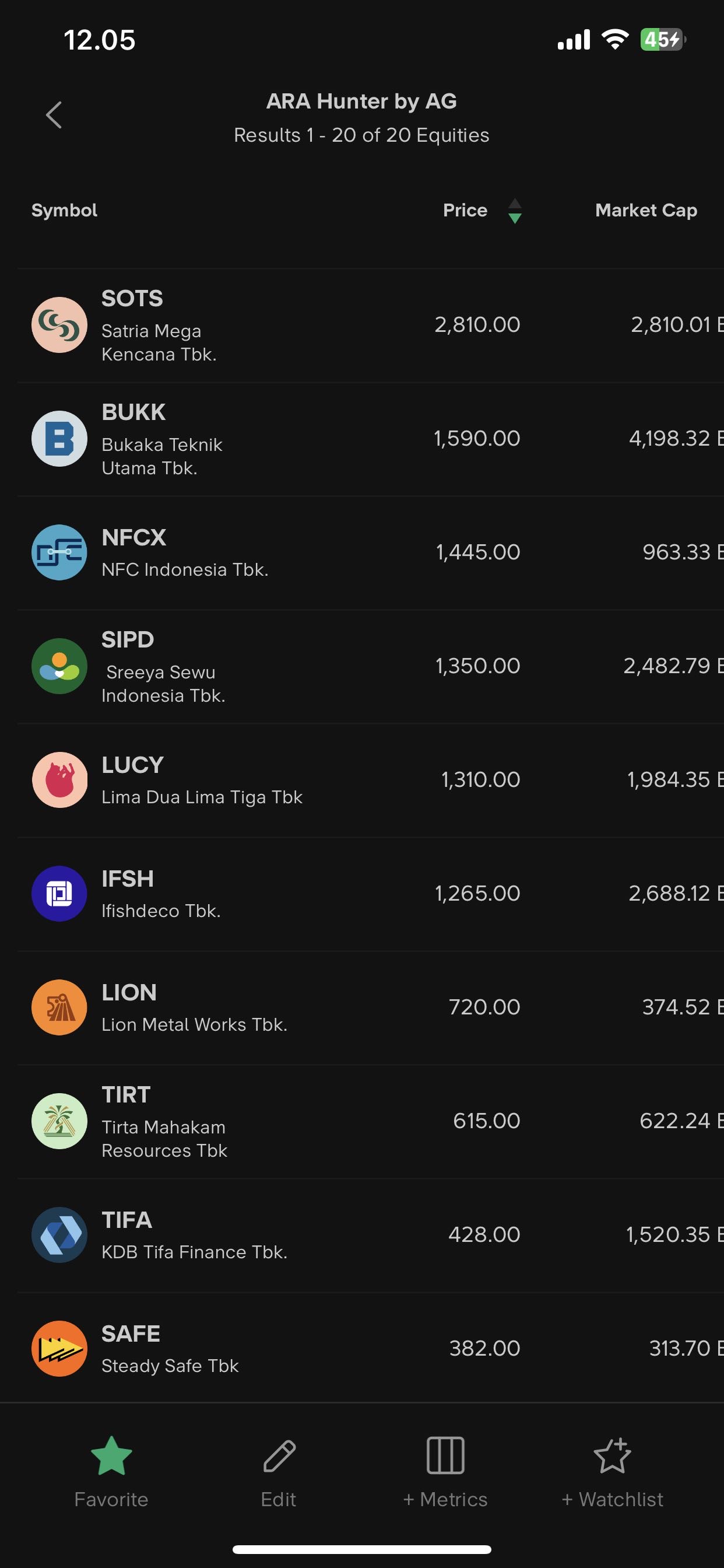Sort the list by Price
This screenshot has width=724, height=1568.
click(481, 211)
